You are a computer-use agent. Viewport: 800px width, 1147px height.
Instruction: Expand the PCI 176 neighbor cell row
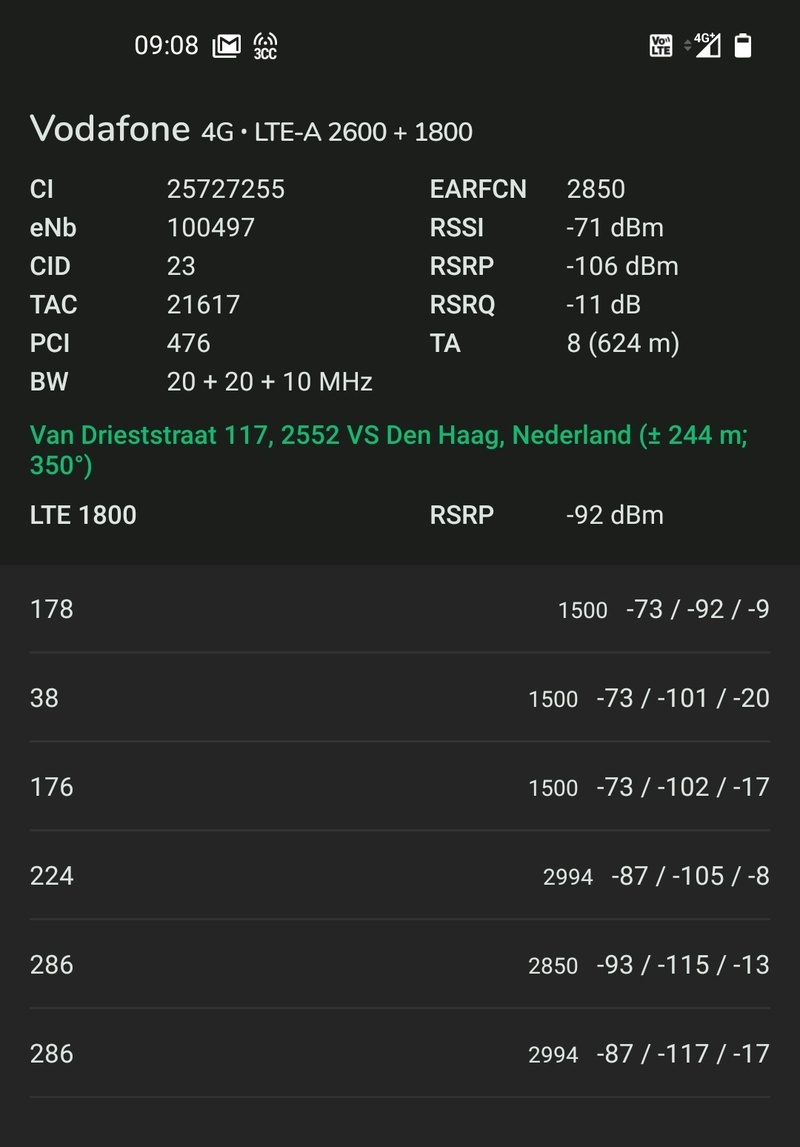tap(400, 787)
